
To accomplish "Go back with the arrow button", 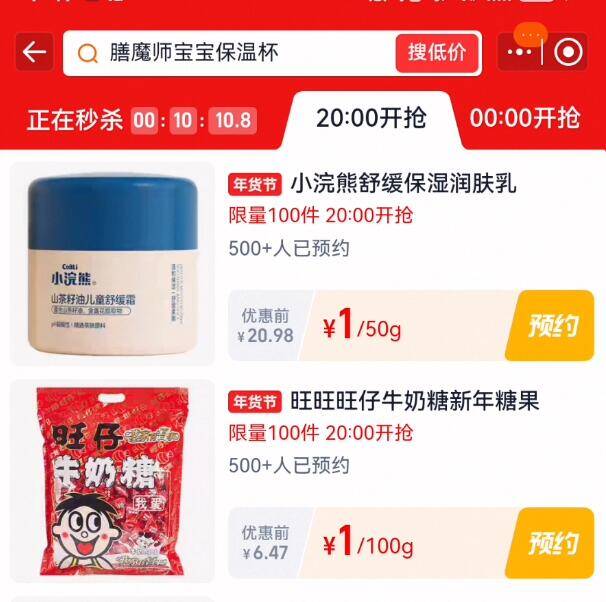I will tap(35, 53).
